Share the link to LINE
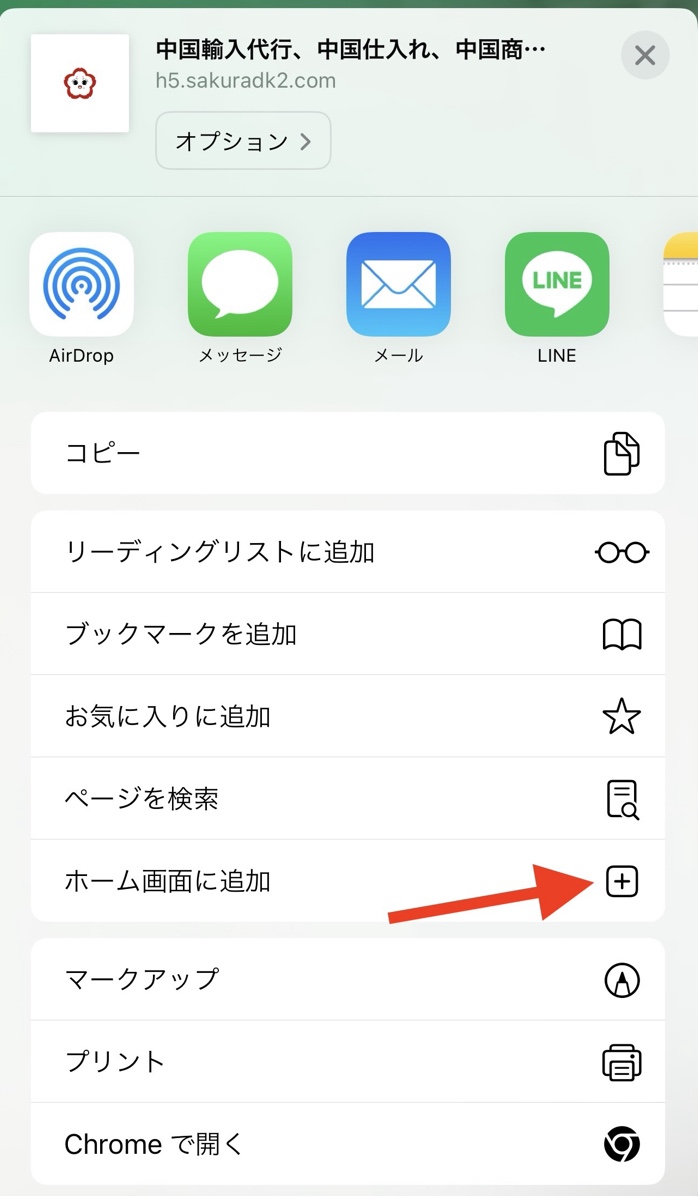The image size is (700, 1202). pos(556,286)
